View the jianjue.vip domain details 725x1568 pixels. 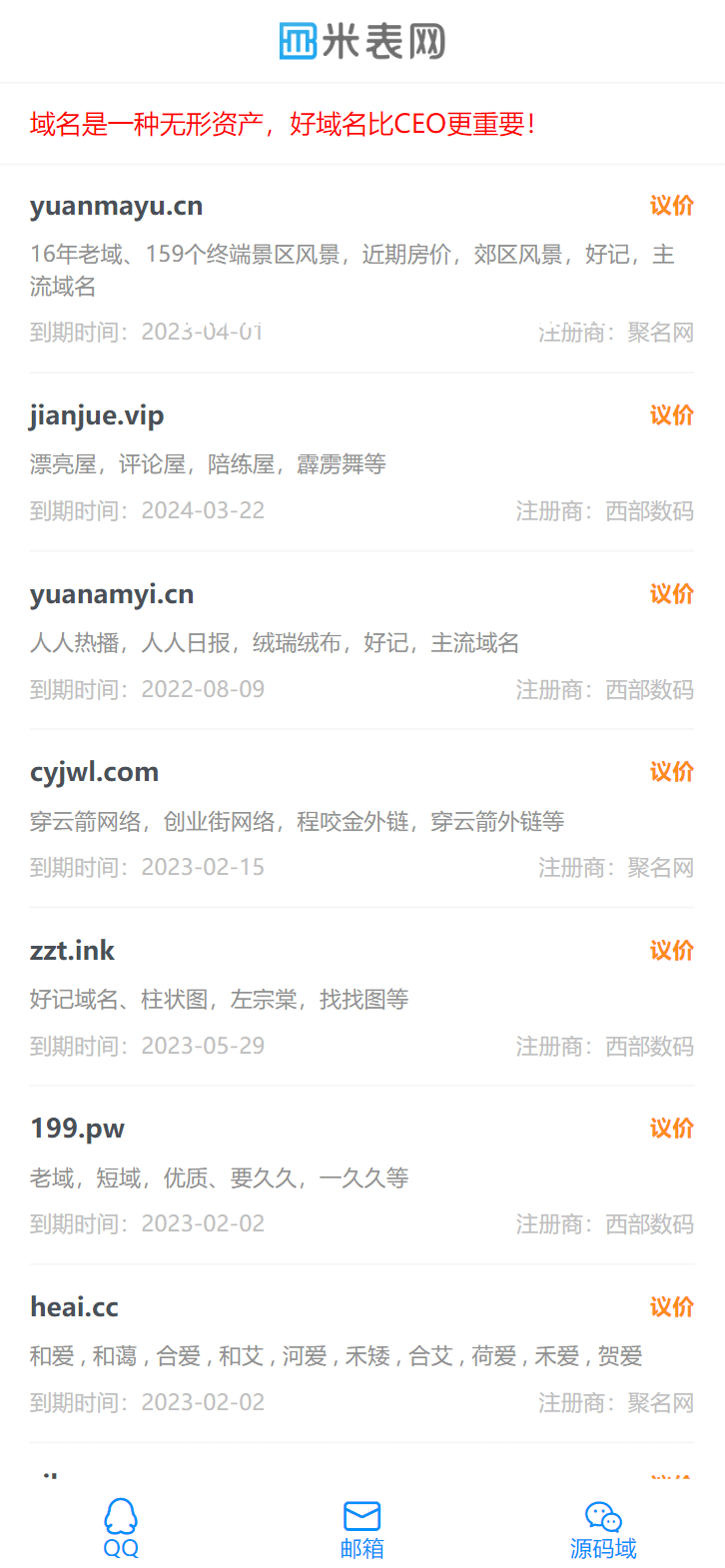97,415
